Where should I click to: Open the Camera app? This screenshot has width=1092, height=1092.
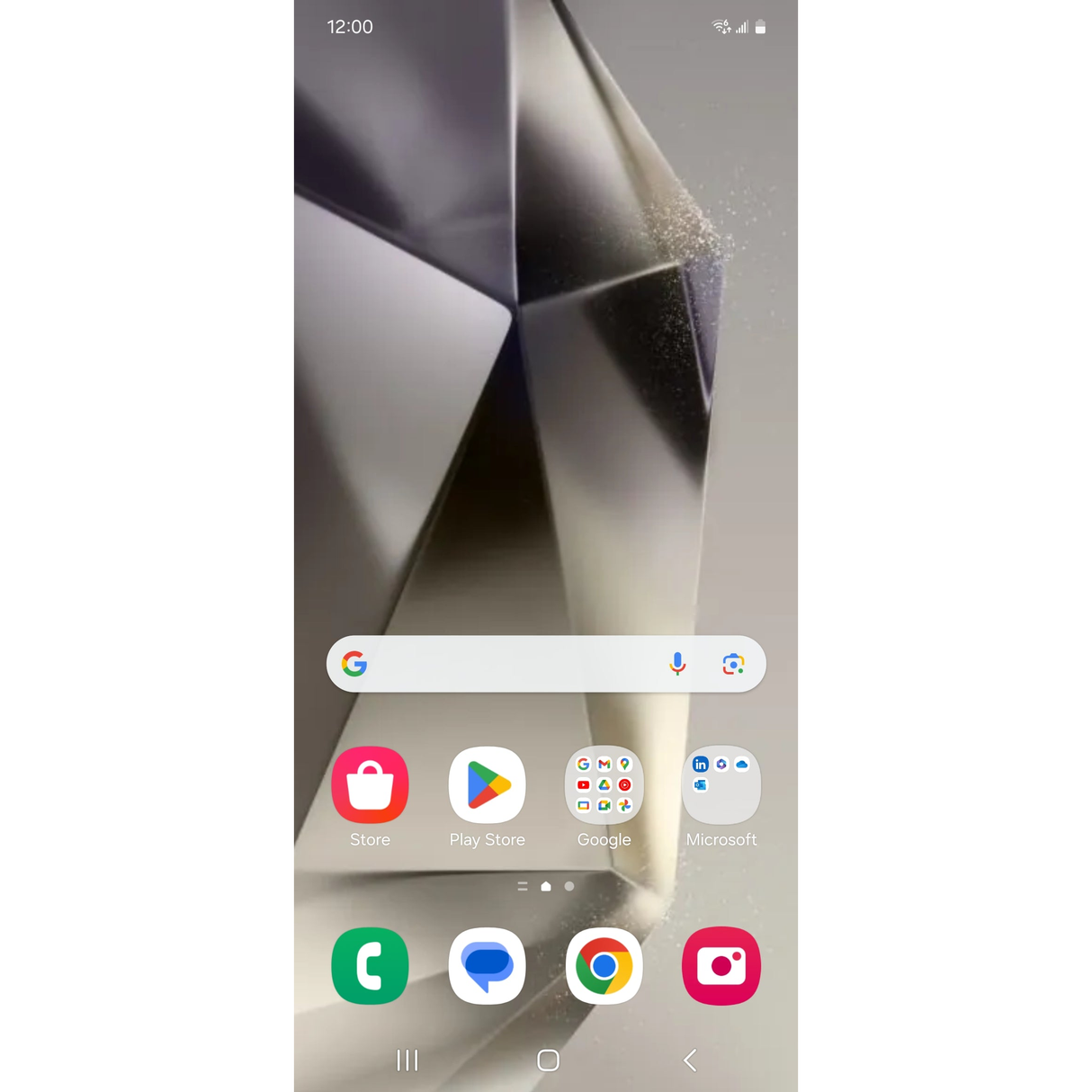[721, 966]
